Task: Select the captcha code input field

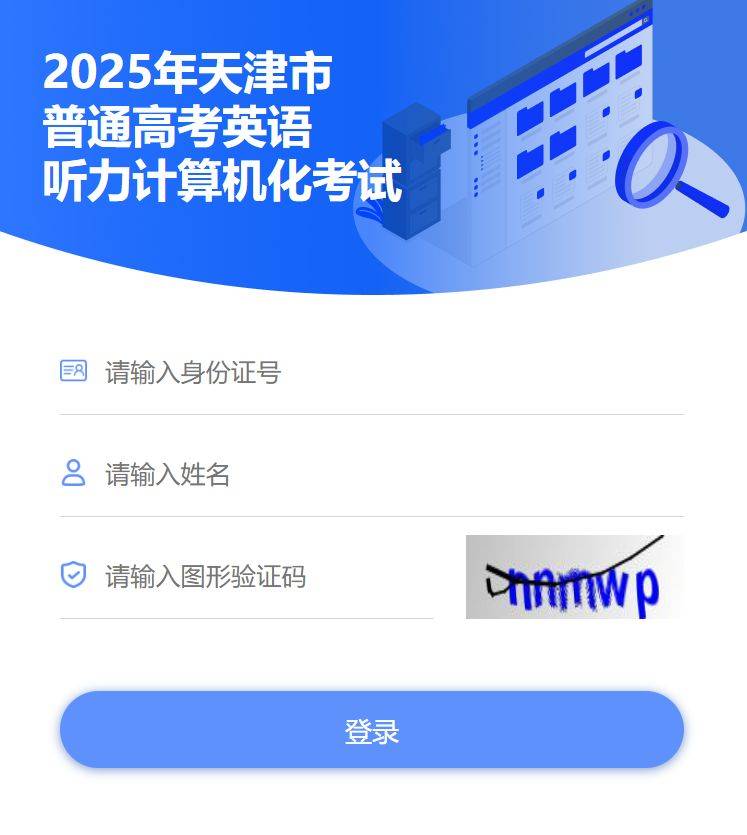Action: point(265,577)
